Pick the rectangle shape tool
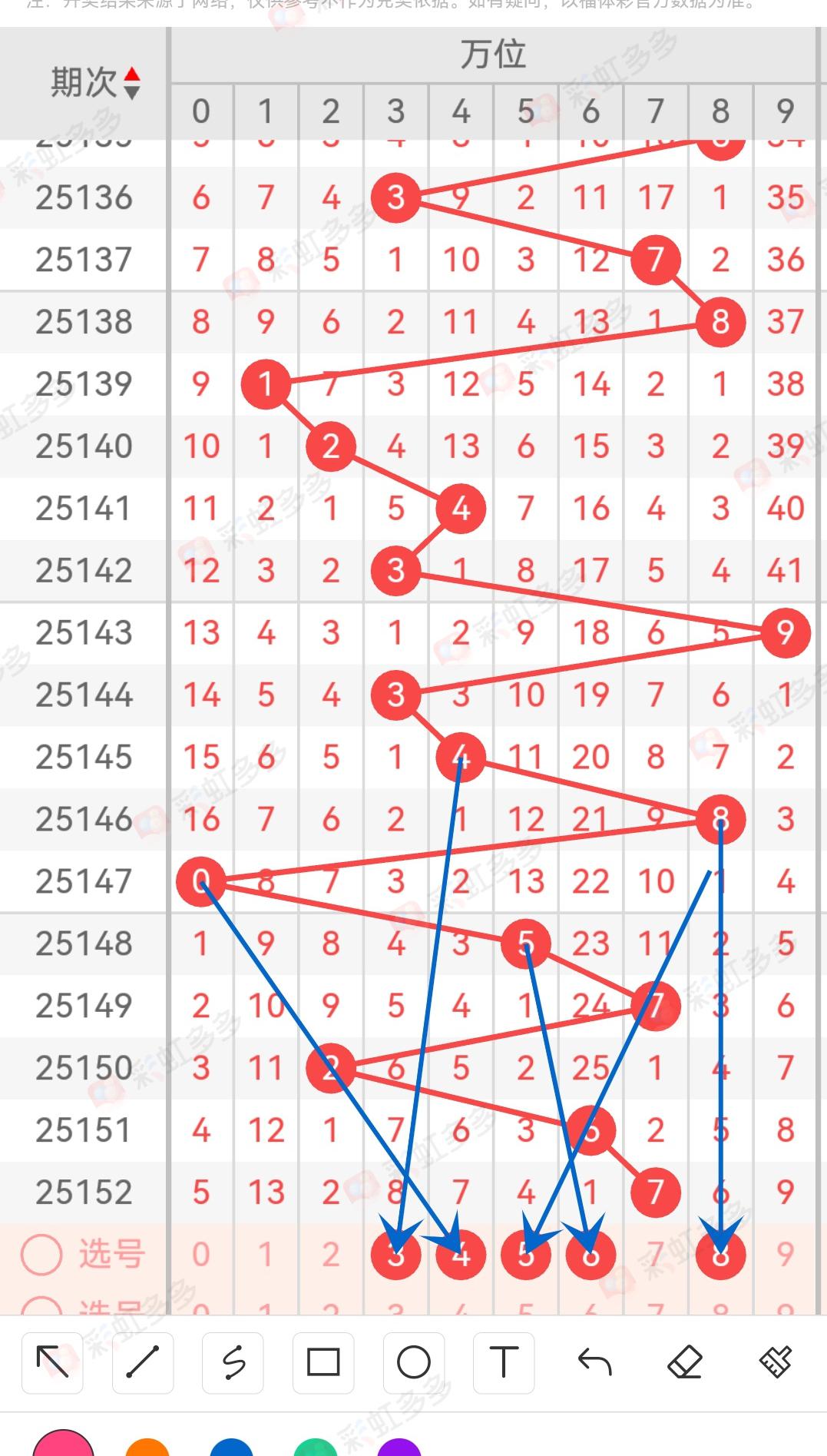The height and width of the screenshot is (1456, 827). 323,1363
